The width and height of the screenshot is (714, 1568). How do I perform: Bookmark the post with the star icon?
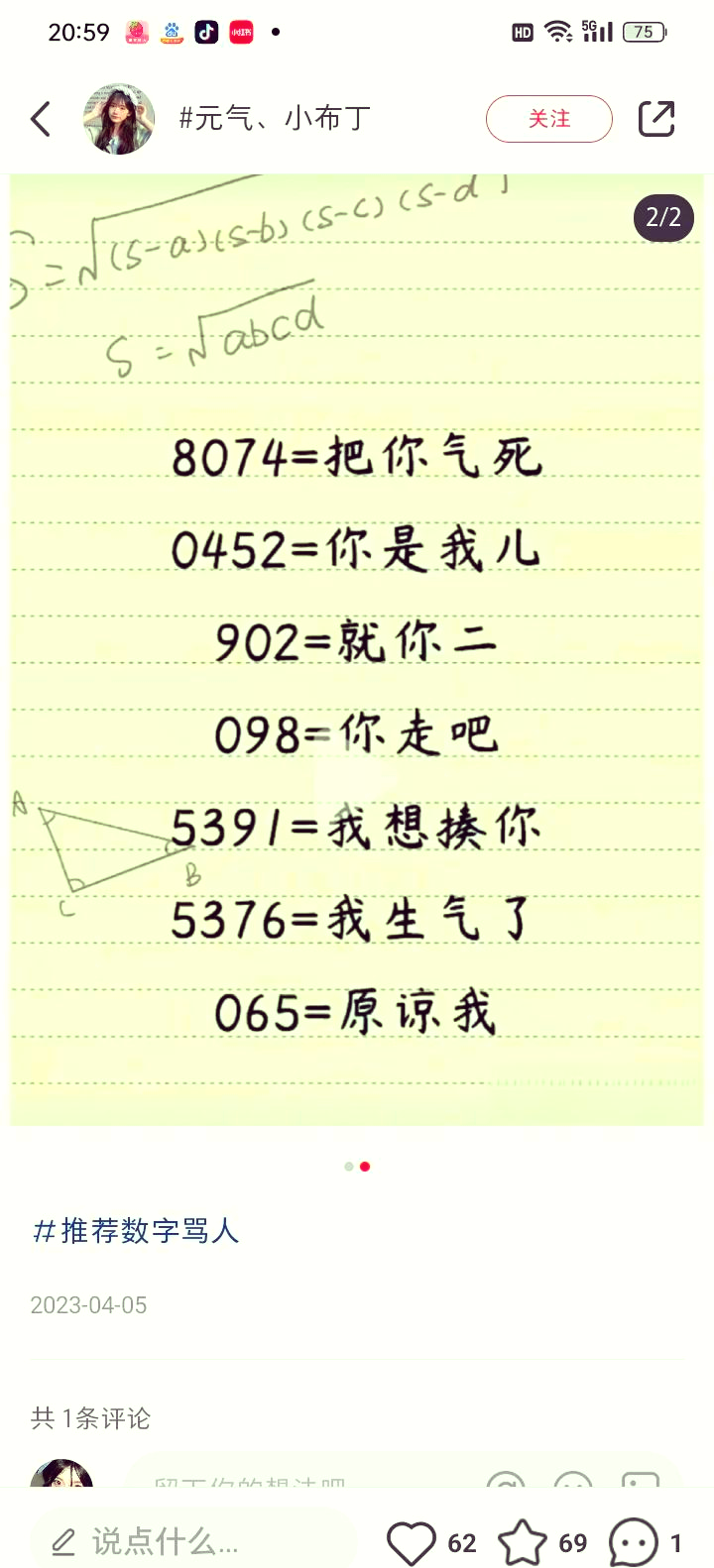pyautogui.click(x=522, y=1543)
